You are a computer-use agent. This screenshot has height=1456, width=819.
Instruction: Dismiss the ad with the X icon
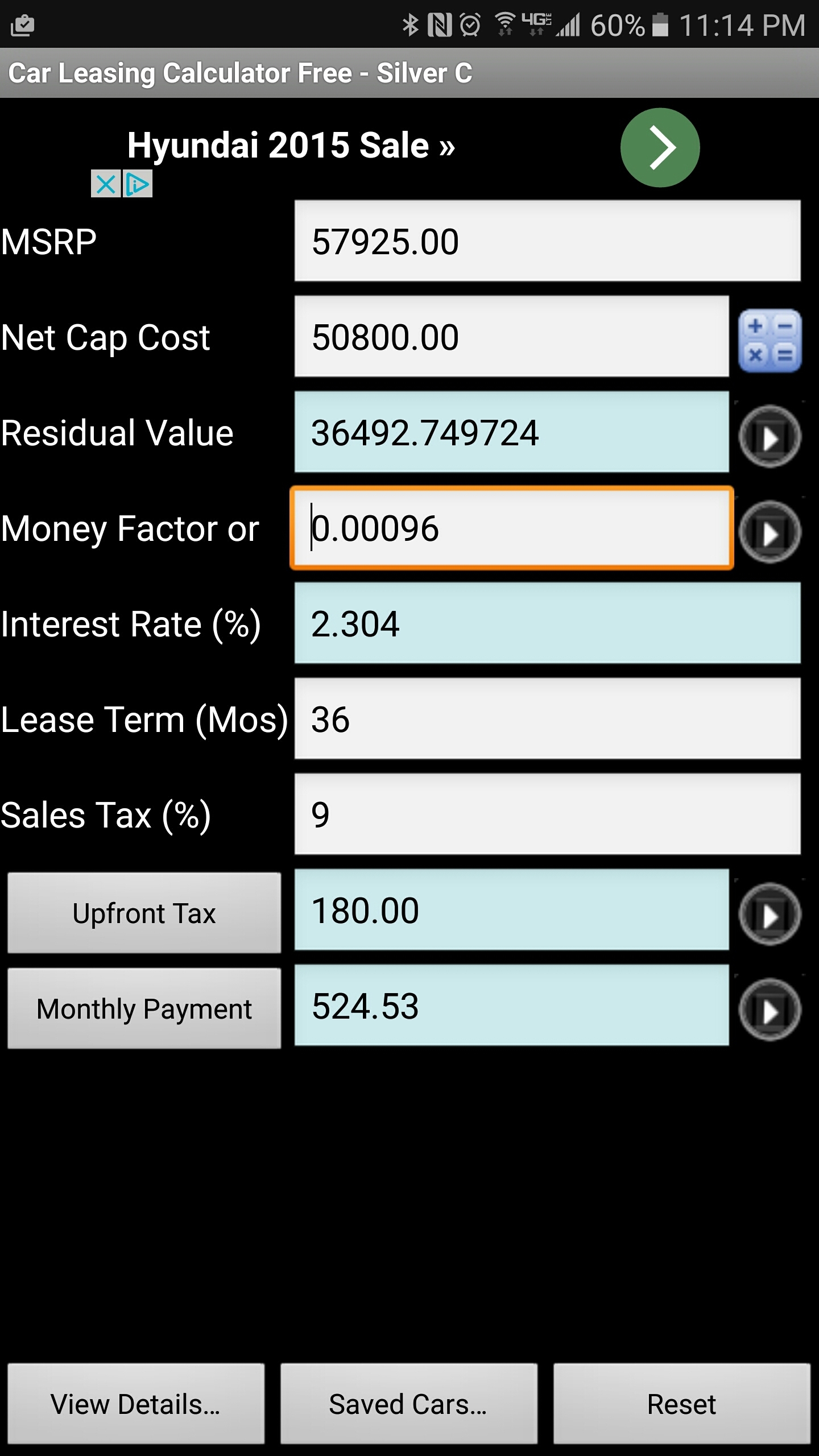106,184
